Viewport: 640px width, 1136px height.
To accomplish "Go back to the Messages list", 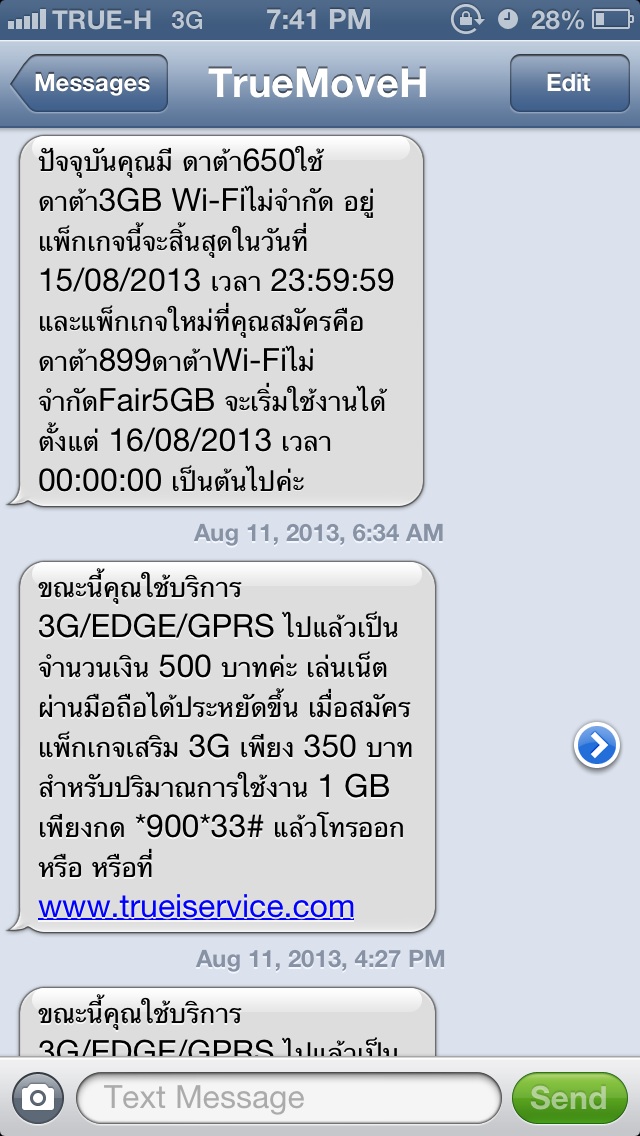I will tap(90, 84).
